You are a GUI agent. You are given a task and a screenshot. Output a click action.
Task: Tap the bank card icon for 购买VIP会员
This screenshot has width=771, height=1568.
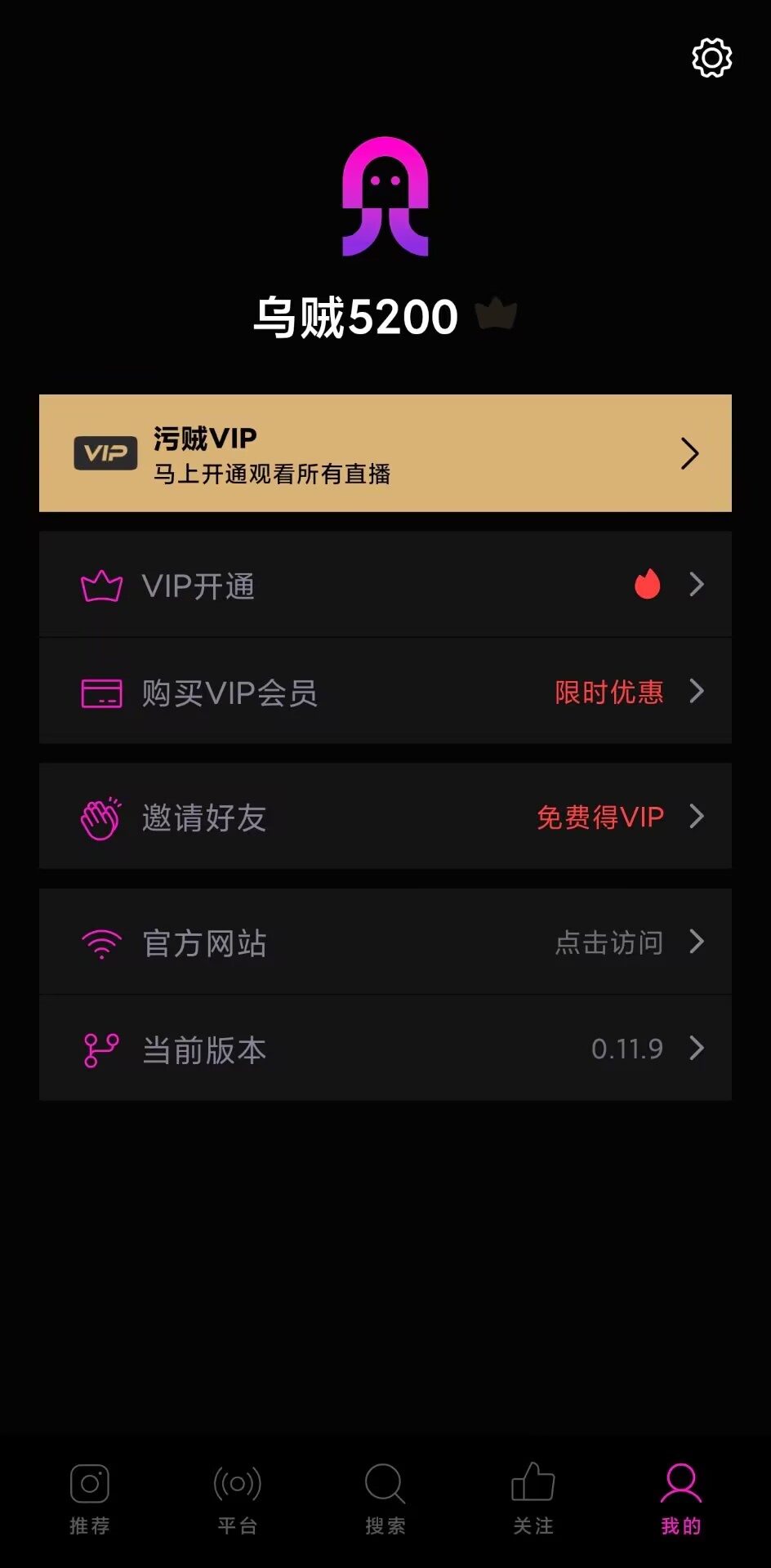coord(100,692)
